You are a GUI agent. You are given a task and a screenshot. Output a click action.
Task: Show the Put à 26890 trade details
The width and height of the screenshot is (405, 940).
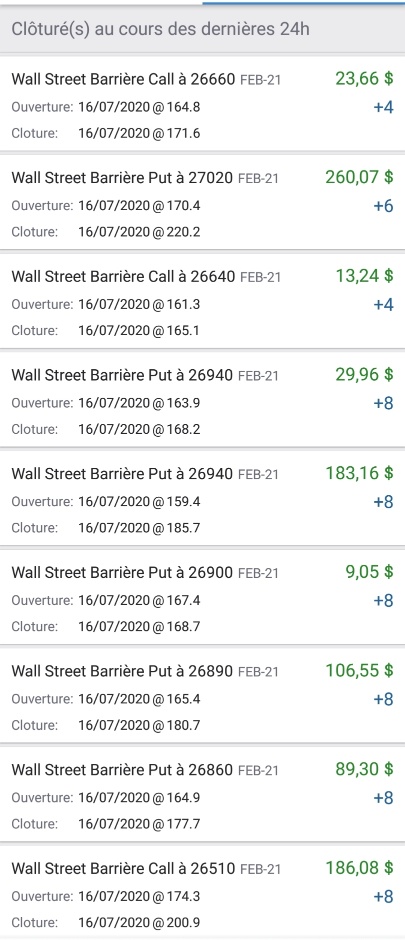(x=202, y=696)
